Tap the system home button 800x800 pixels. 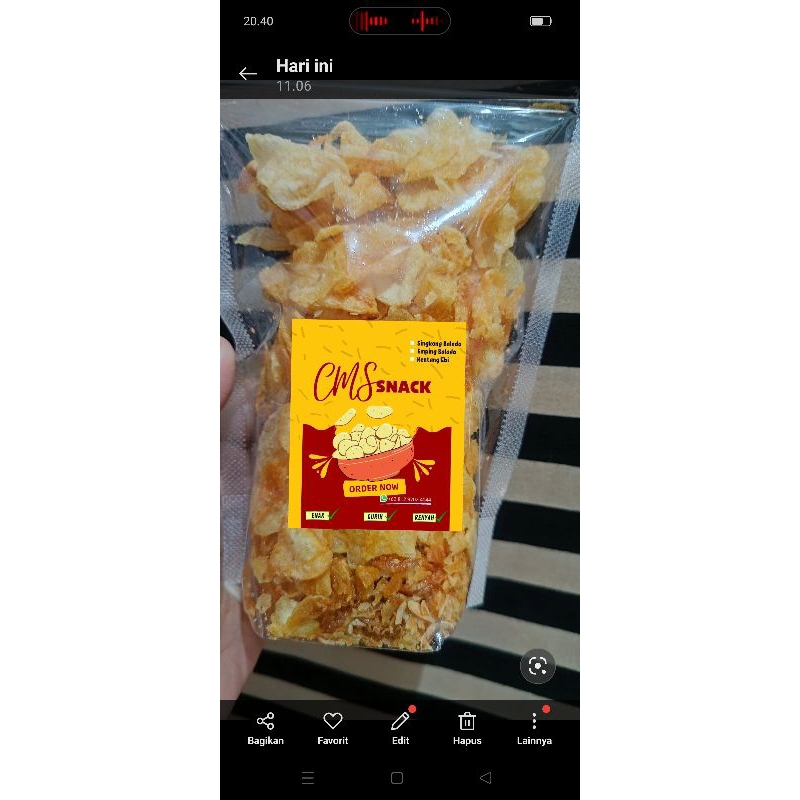tap(397, 778)
